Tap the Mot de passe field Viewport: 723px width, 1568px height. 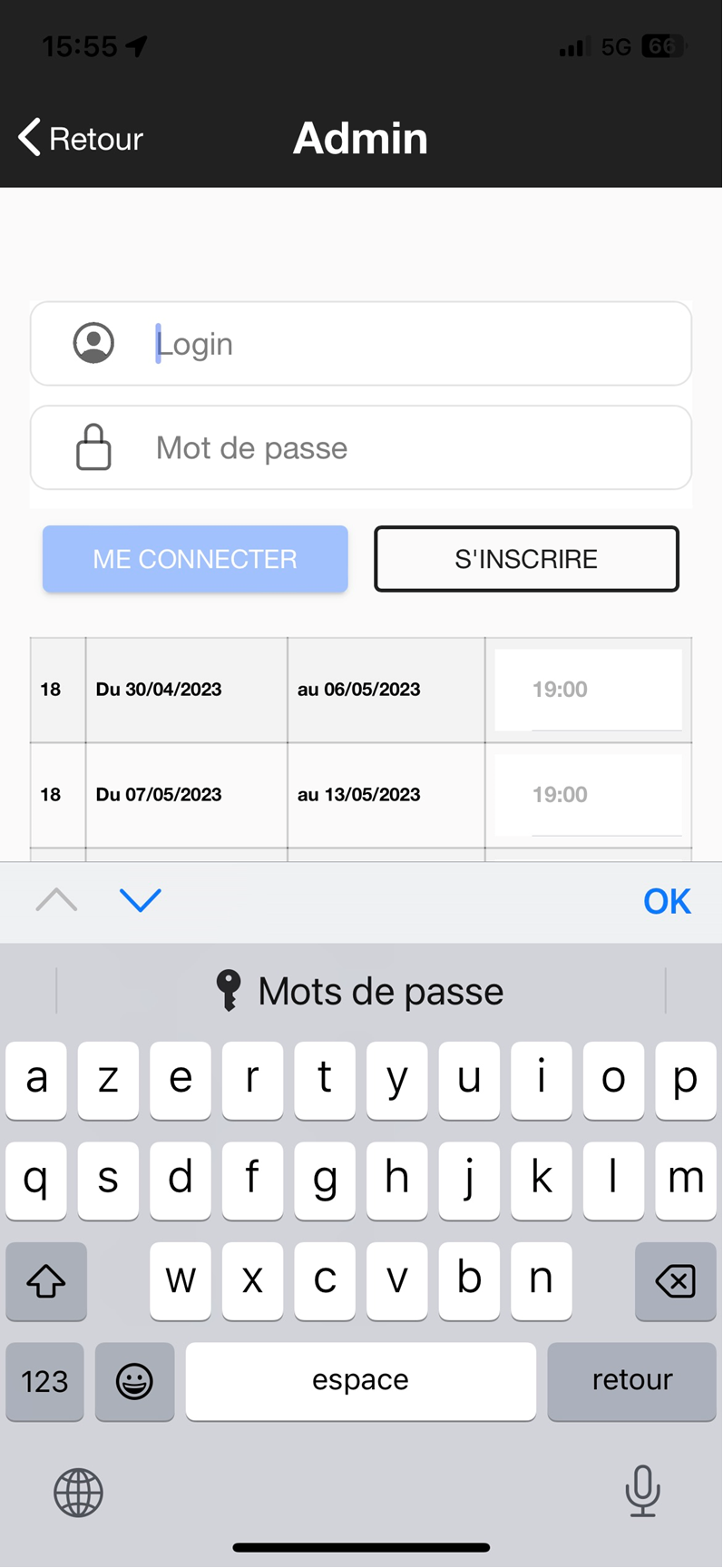point(361,447)
